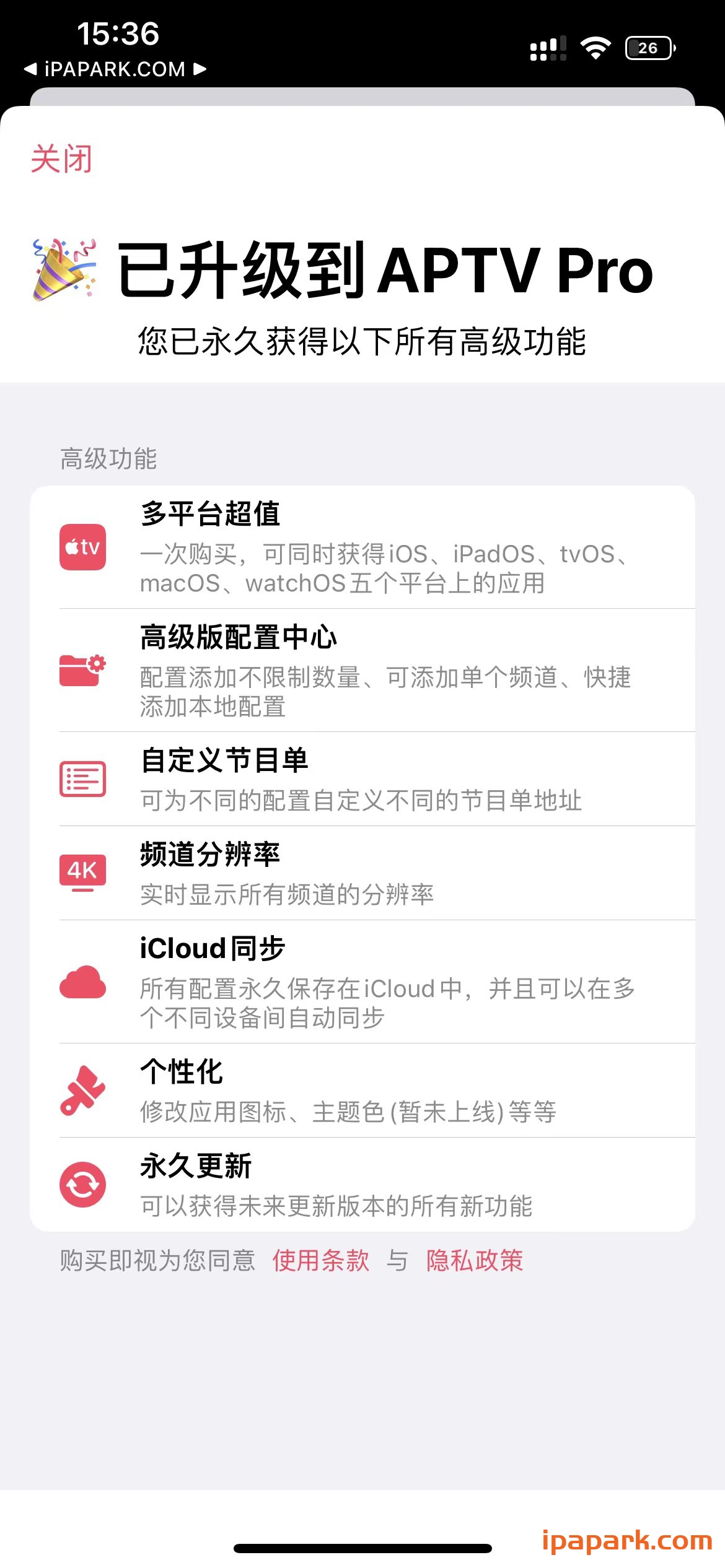Tap the iPAPARK.COM back navigation label

click(x=115, y=69)
